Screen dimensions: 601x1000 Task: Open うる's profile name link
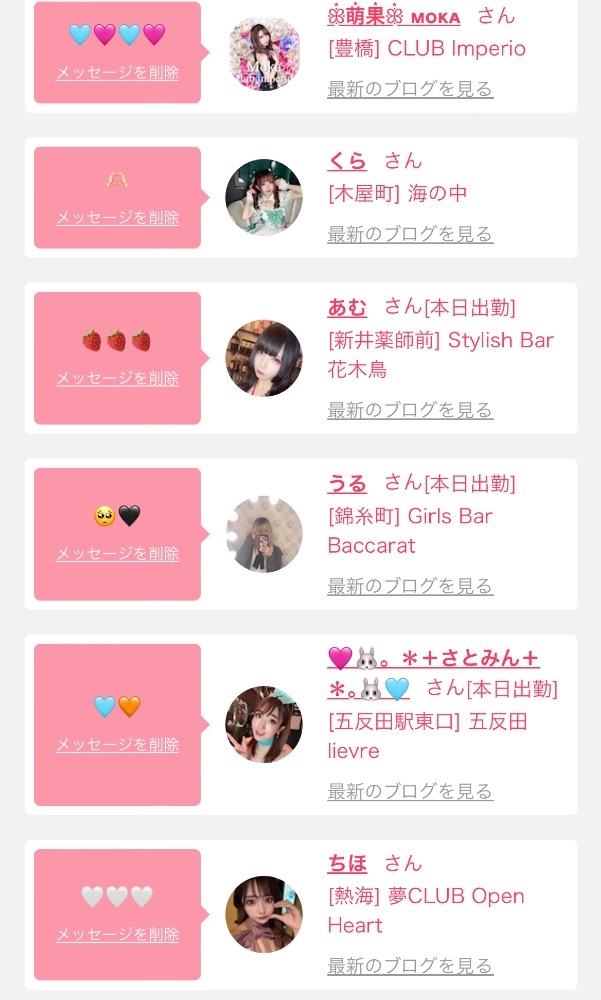click(x=347, y=483)
